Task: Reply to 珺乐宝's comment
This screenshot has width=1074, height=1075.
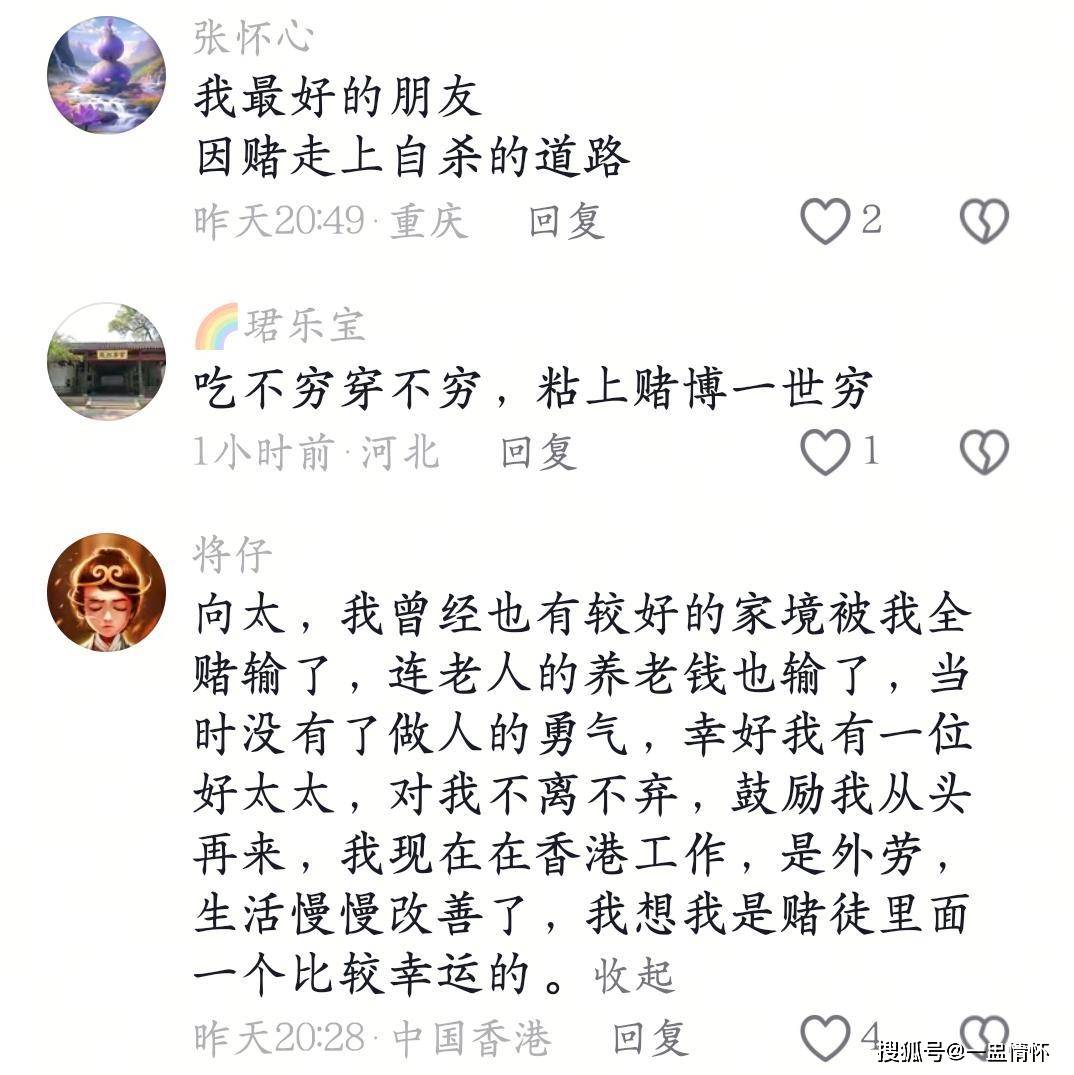Action: [x=538, y=453]
